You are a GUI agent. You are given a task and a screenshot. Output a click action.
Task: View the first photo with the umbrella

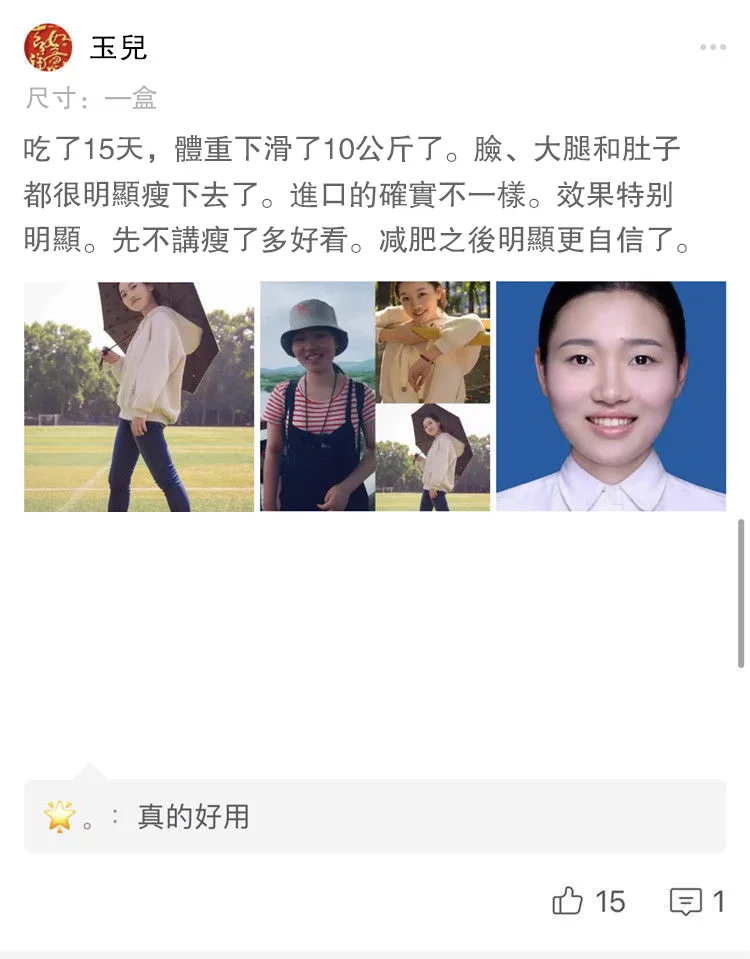(139, 396)
